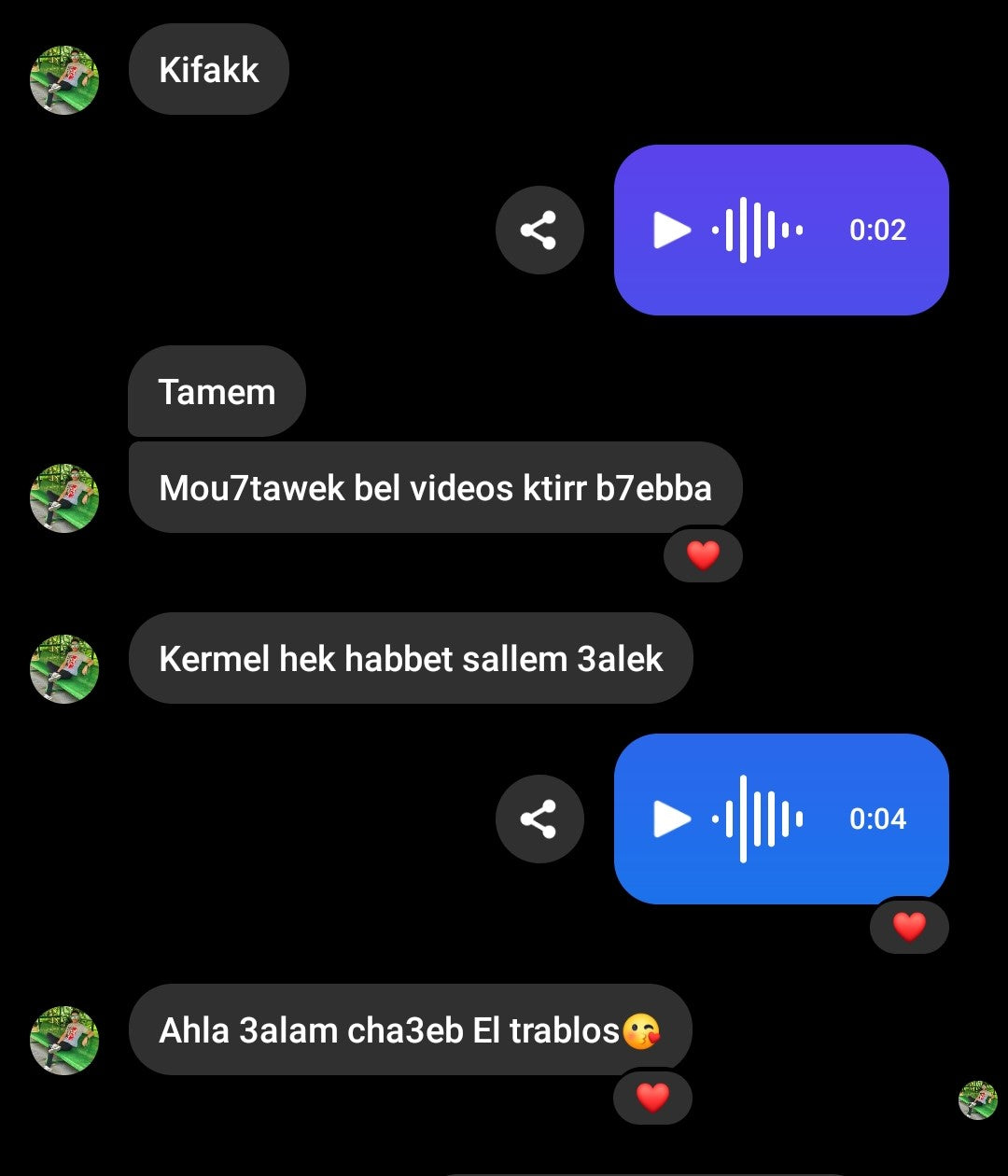Open heart reaction on Mou7tawek bel videos message

(703, 555)
